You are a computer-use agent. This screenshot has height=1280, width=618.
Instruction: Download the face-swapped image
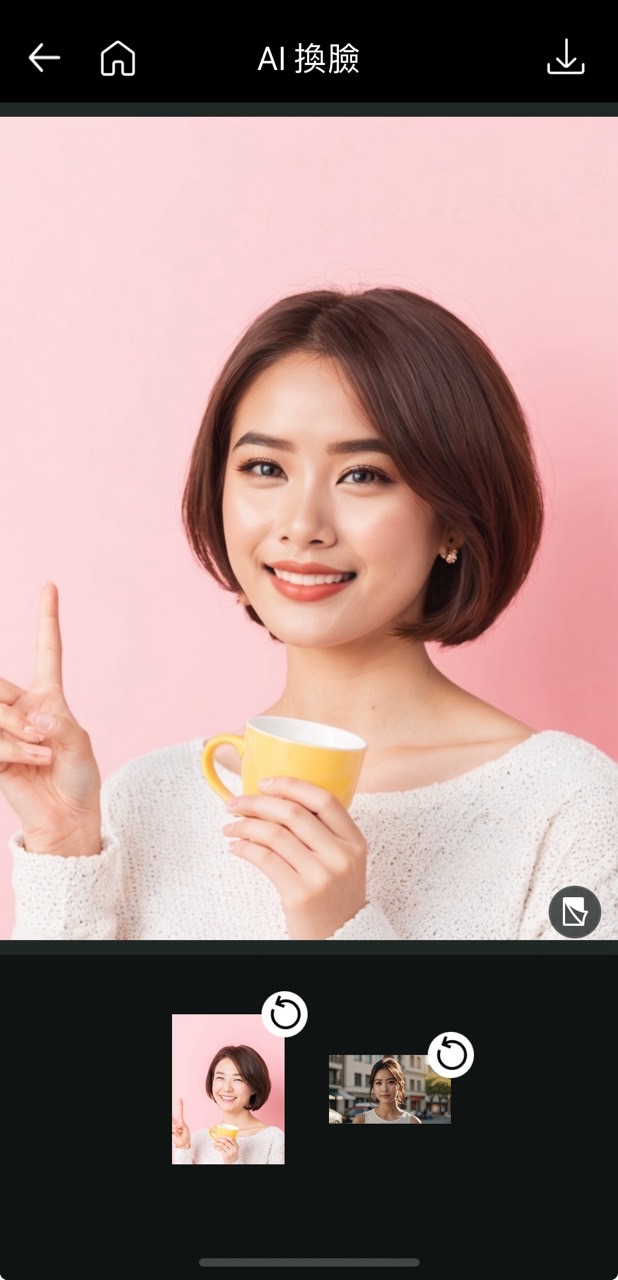pos(565,58)
